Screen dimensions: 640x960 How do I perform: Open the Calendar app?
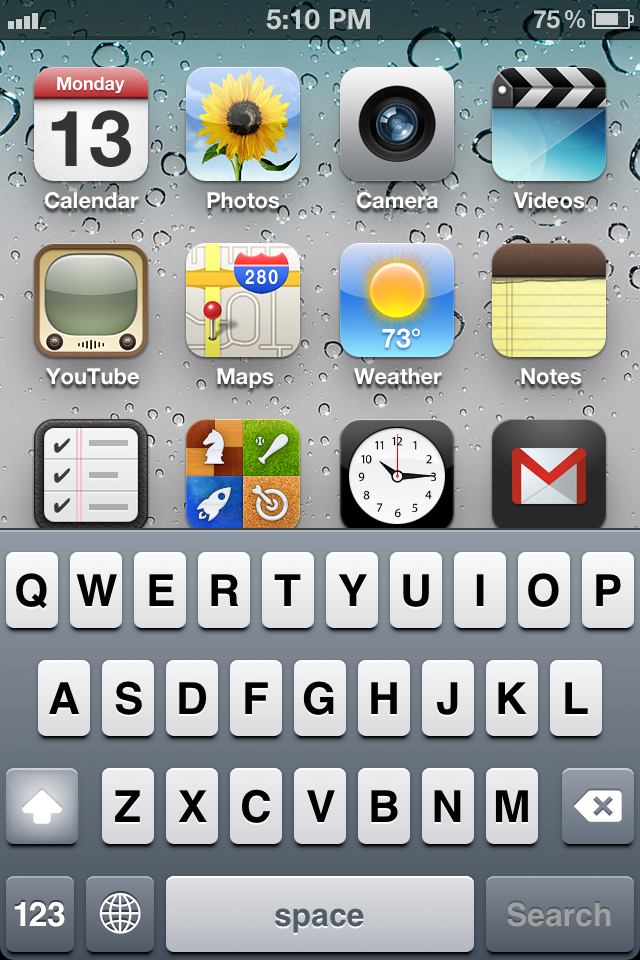[x=91, y=125]
